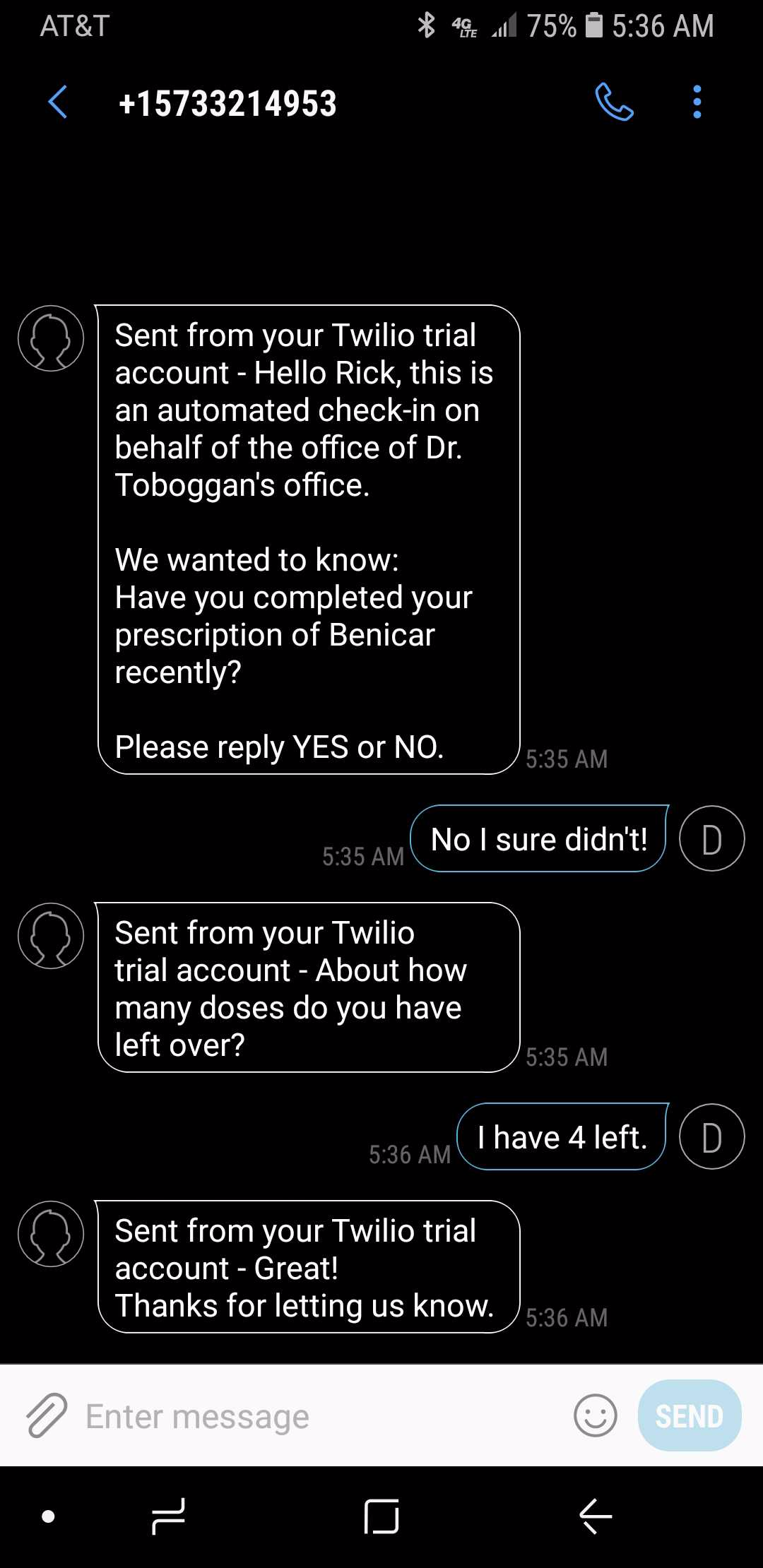Open the three-dot overflow menu
This screenshot has width=763, height=1568.
pos(697,102)
